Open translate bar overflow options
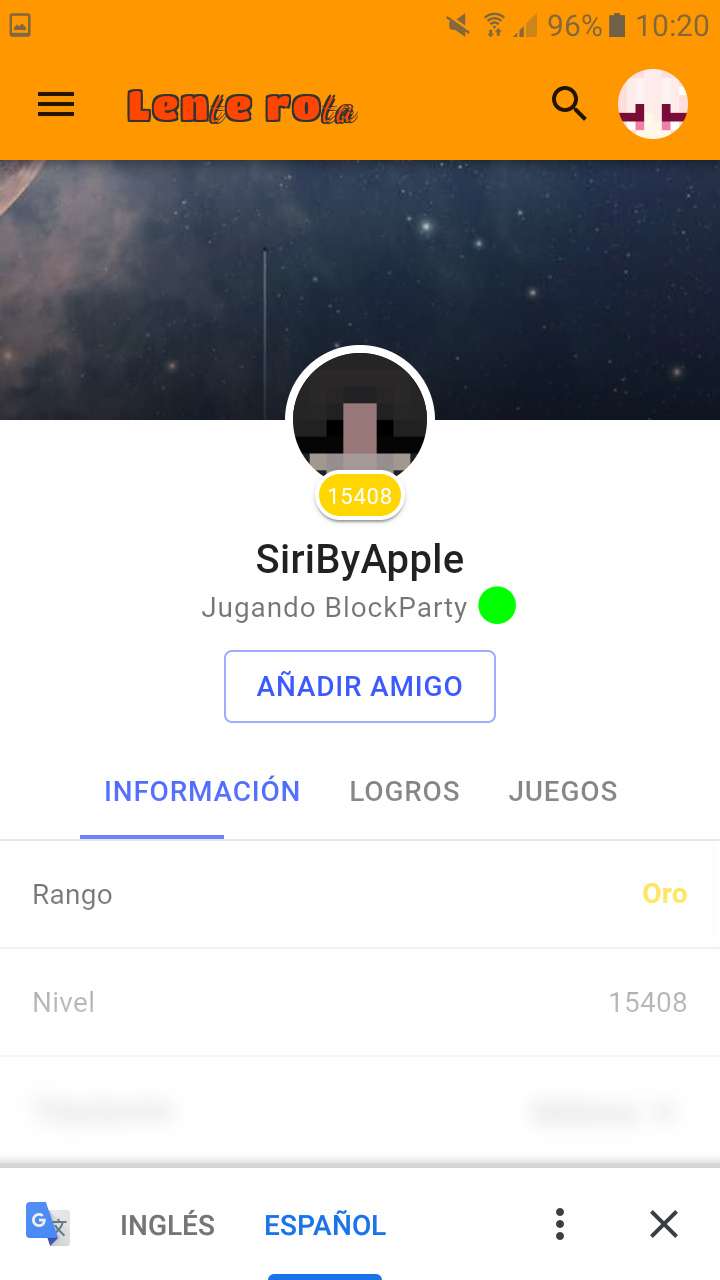Screen dimensions: 720x1280 [560, 1224]
